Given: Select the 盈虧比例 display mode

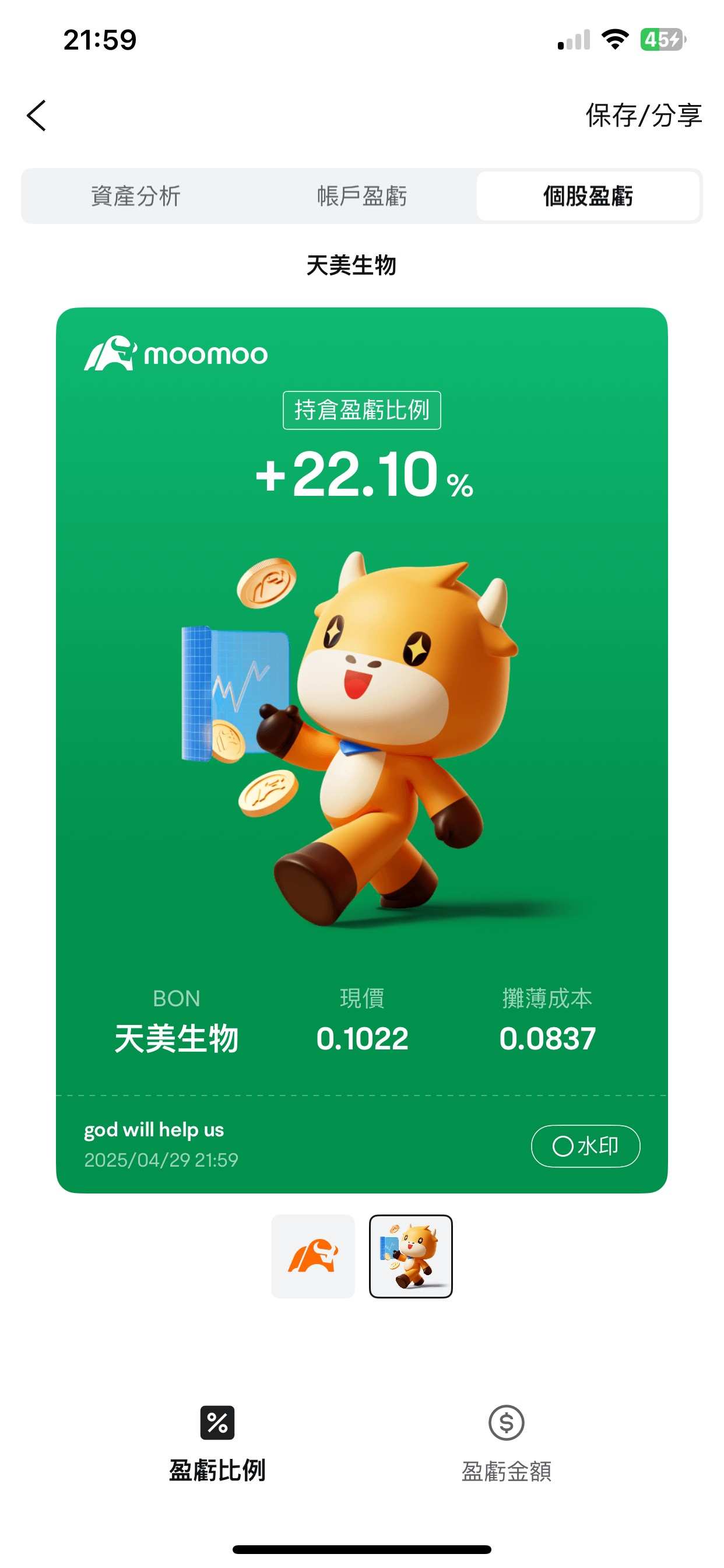Looking at the screenshot, I should (217, 1443).
